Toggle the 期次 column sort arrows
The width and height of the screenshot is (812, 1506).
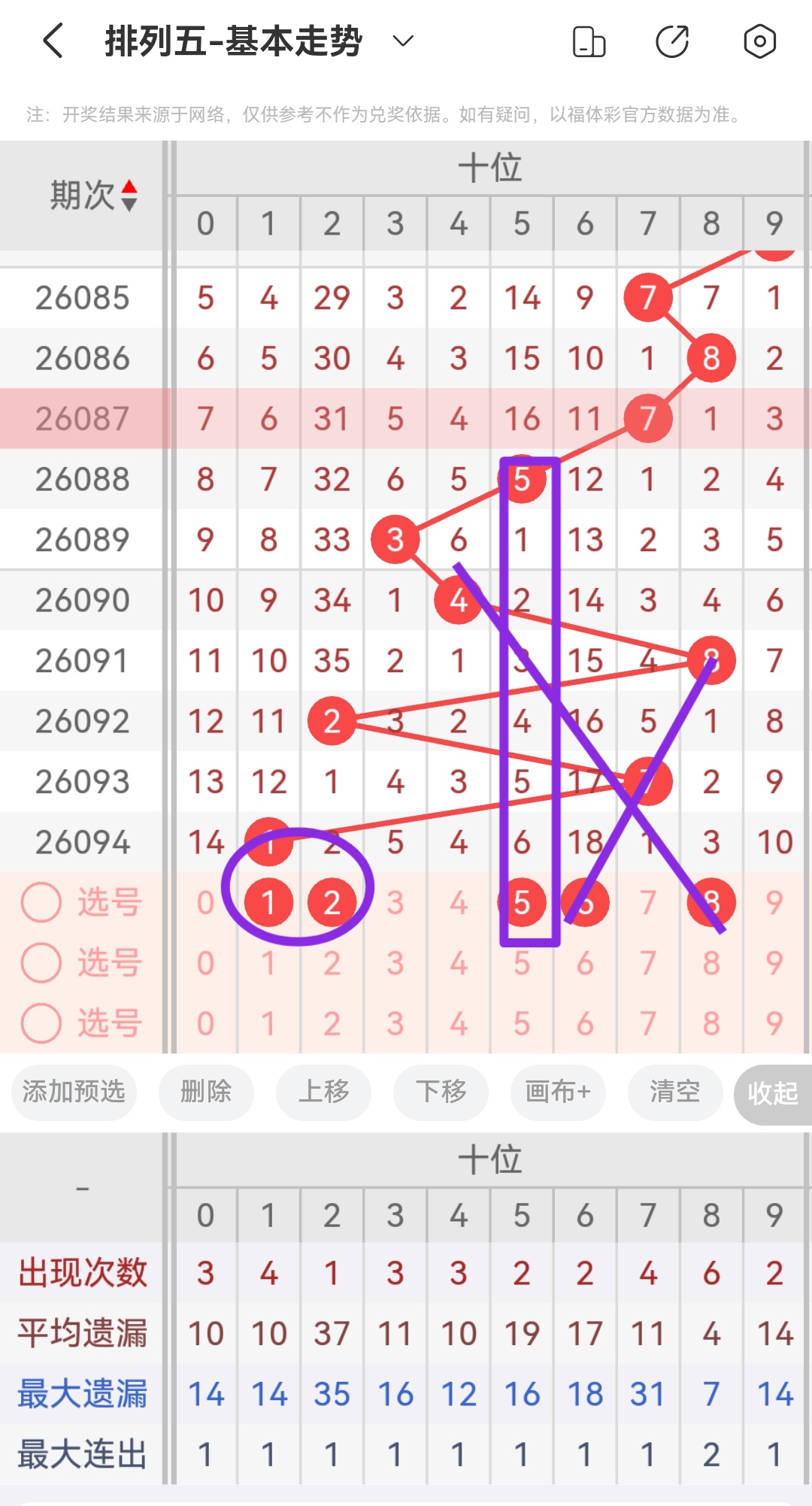click(x=129, y=196)
